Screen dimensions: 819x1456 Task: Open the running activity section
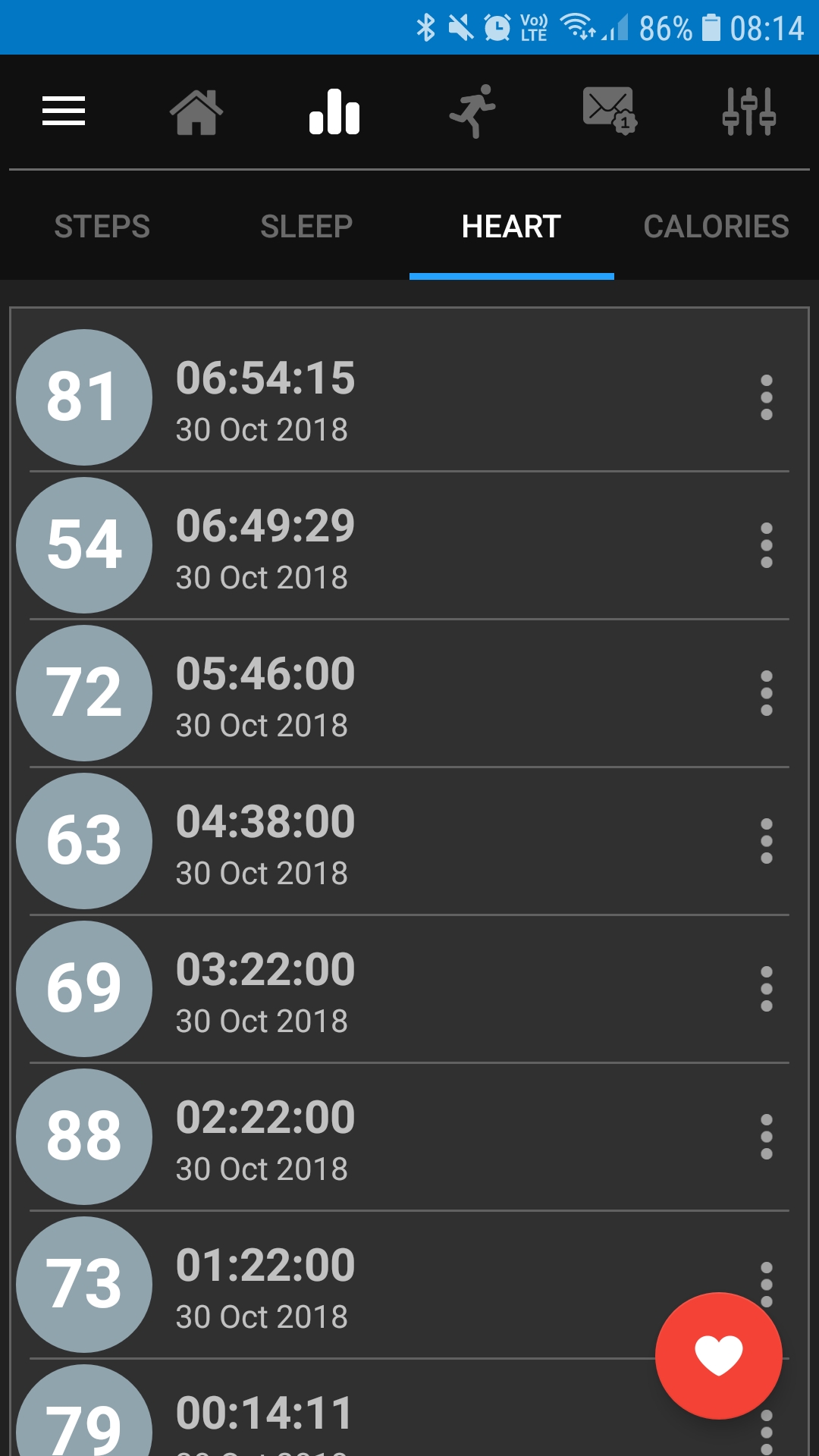tap(472, 111)
